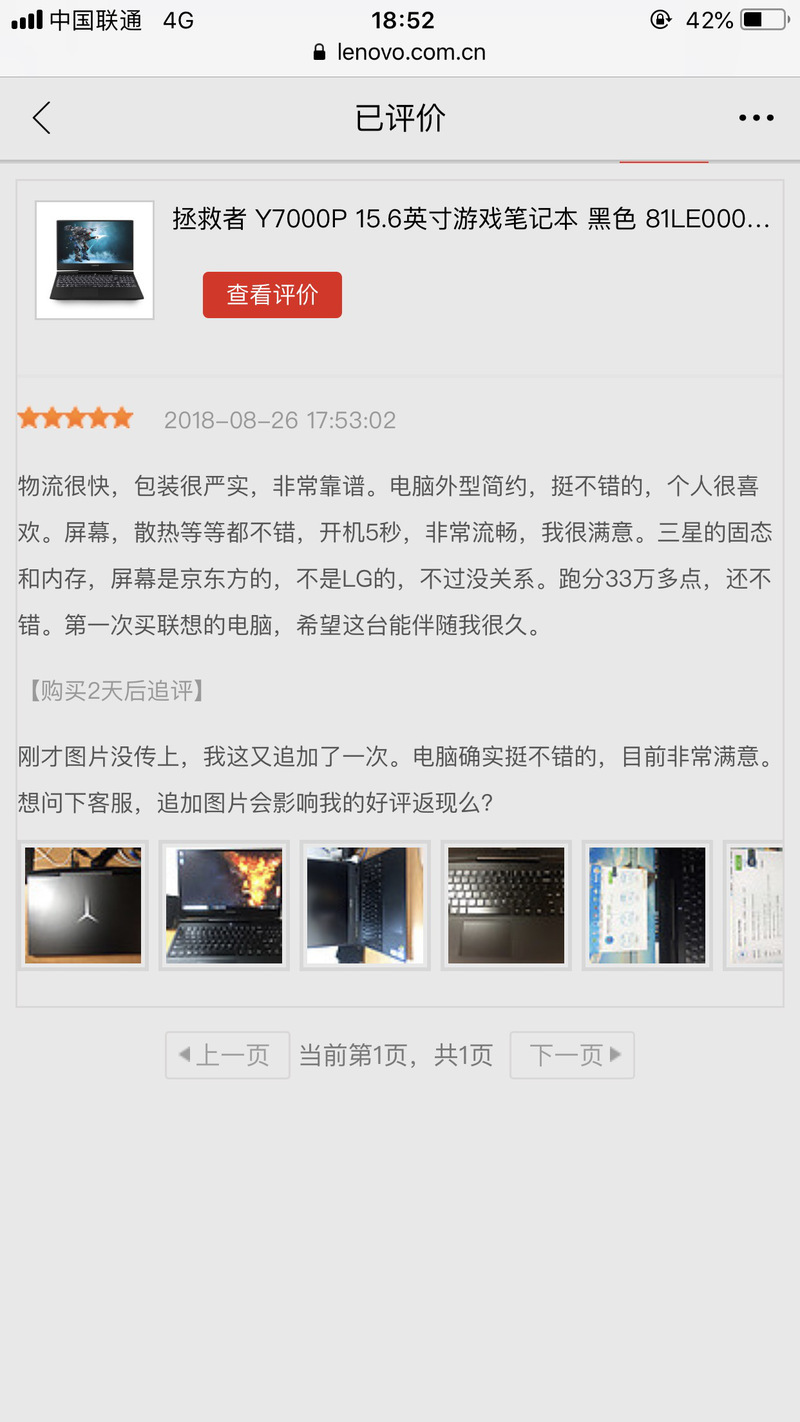
Task: Open the partially visible sixth review photo
Action: [754, 906]
